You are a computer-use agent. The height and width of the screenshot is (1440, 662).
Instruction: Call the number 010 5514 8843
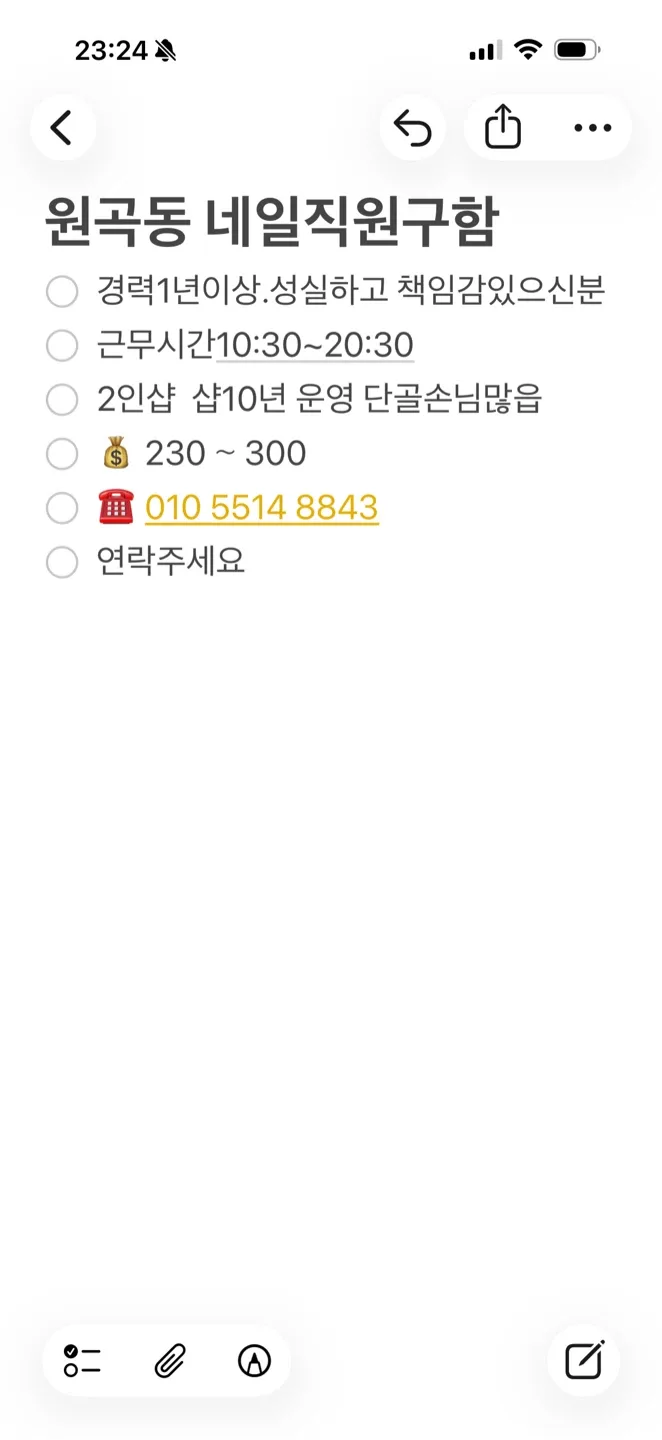(262, 508)
